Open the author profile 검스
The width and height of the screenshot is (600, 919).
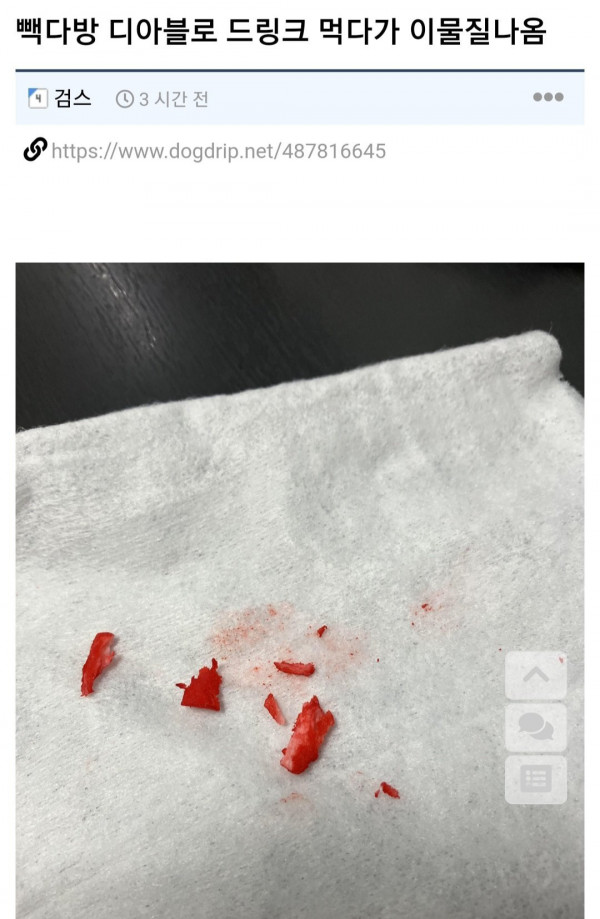(x=72, y=98)
